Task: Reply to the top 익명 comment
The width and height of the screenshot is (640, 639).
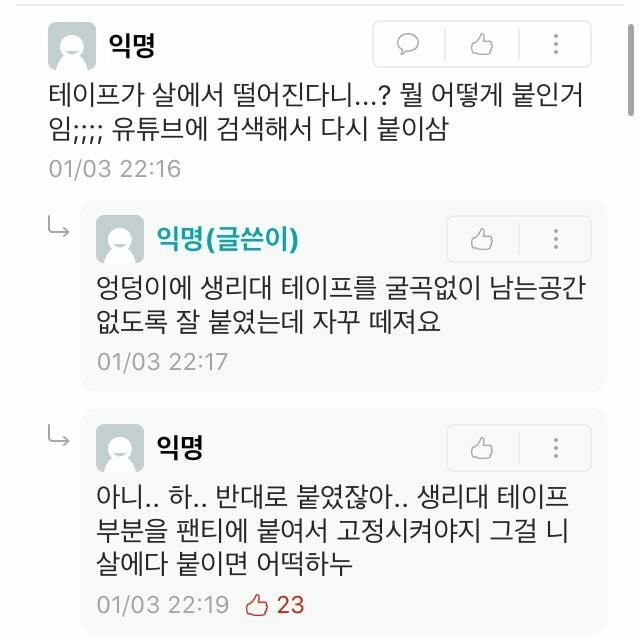Action: 408,44
